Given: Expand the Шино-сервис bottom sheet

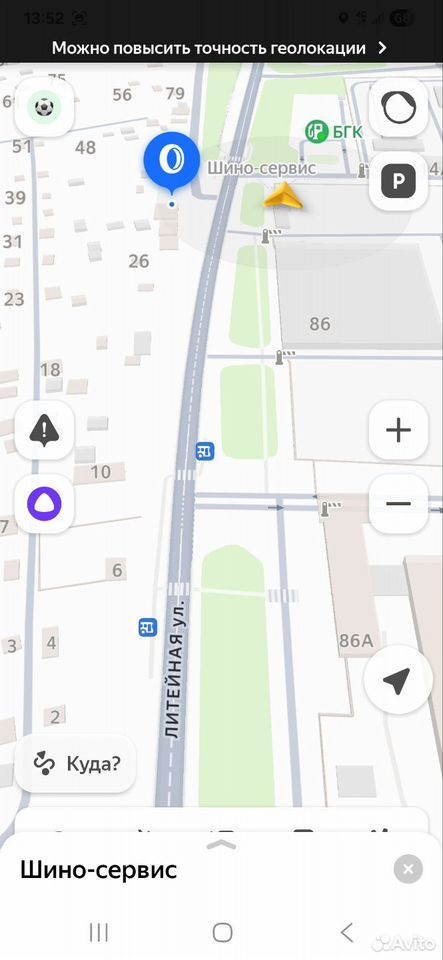Looking at the screenshot, I should pyautogui.click(x=222, y=845).
